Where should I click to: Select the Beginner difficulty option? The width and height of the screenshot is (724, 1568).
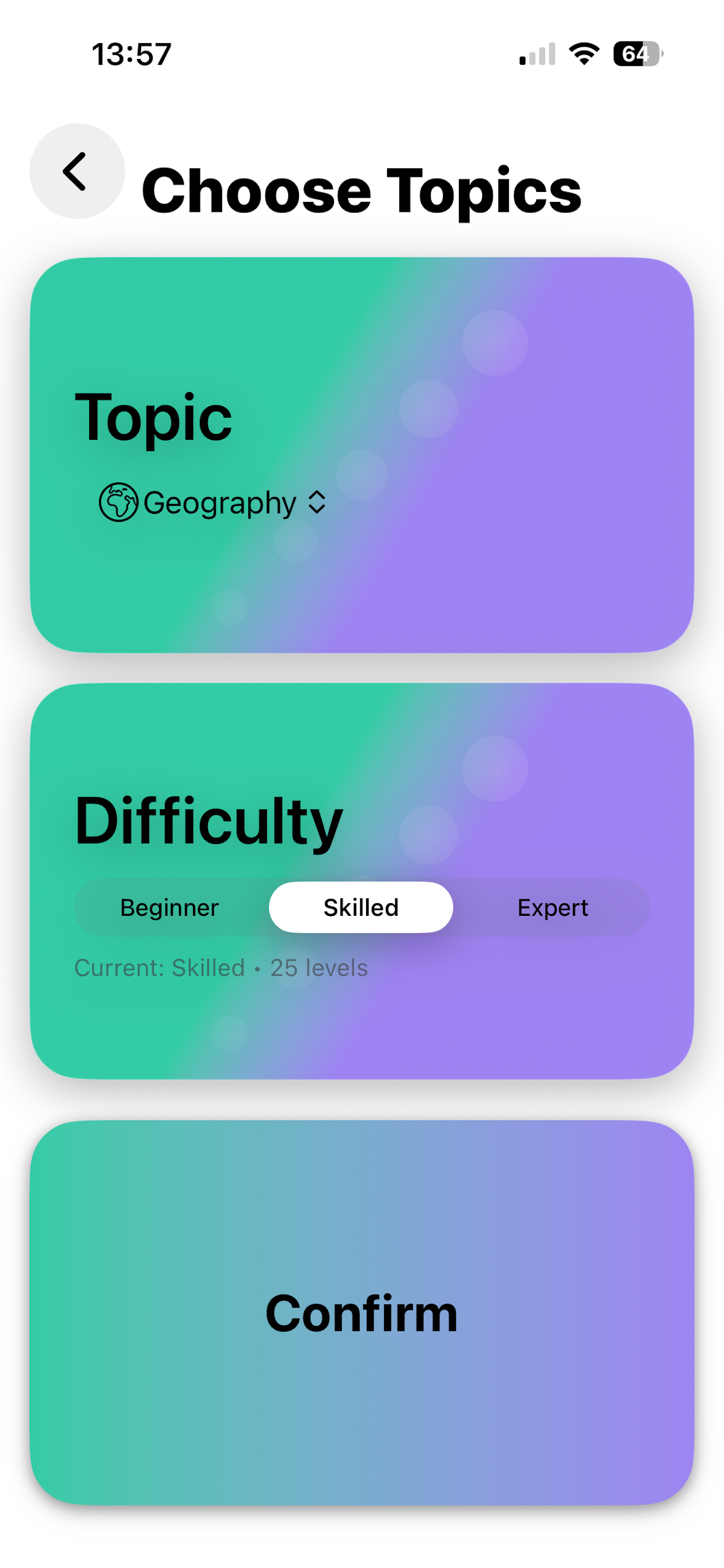[x=170, y=907]
